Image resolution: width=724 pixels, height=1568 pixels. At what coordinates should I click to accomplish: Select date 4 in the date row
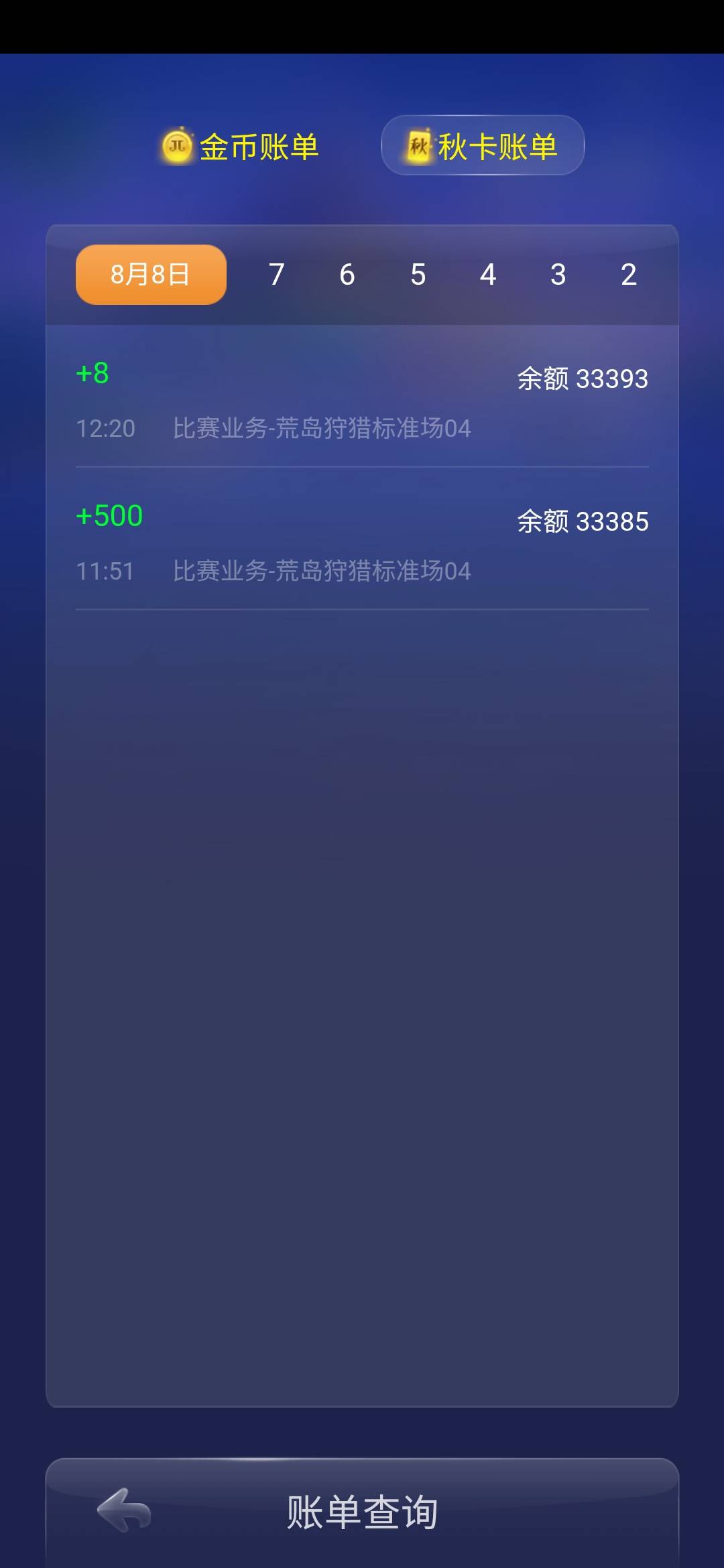(487, 275)
